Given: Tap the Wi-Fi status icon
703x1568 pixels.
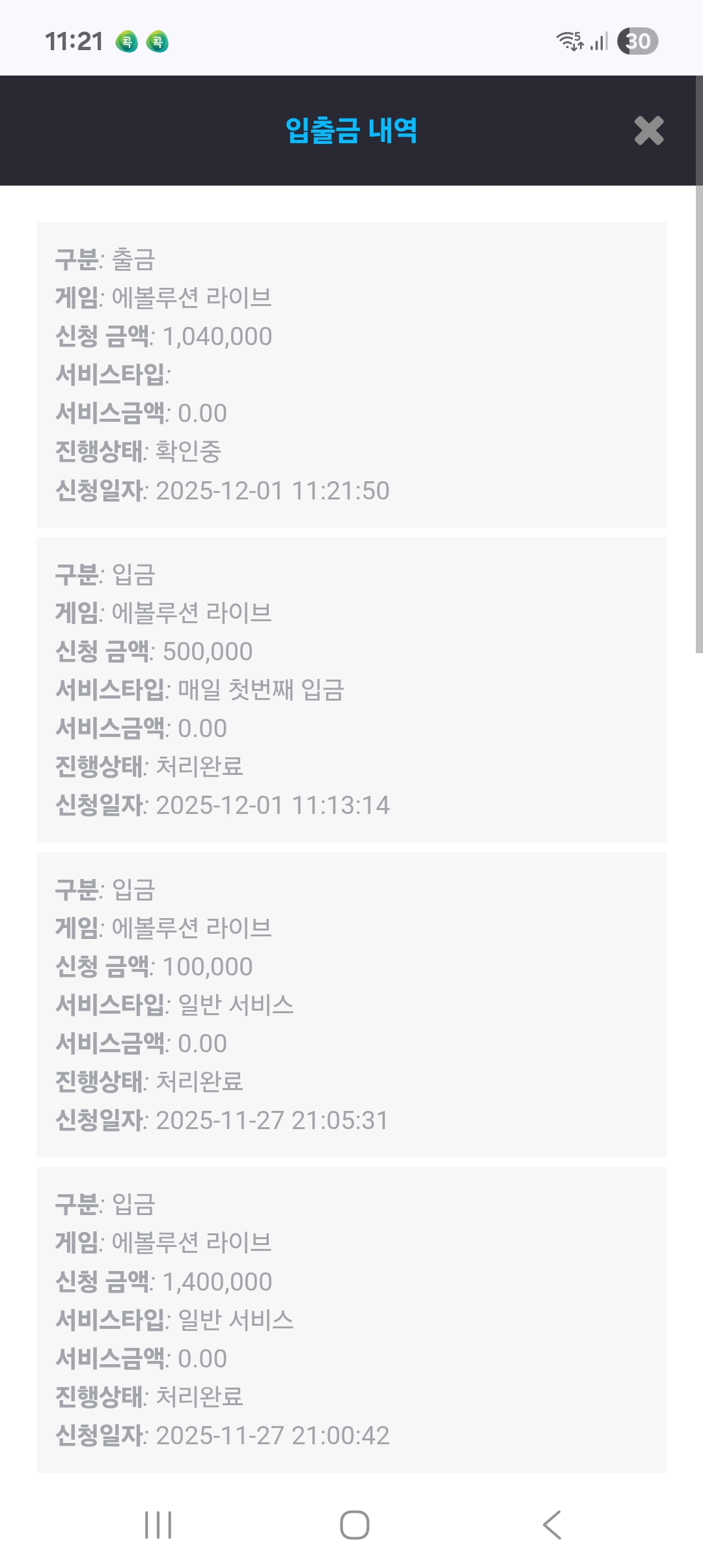Looking at the screenshot, I should tap(568, 40).
